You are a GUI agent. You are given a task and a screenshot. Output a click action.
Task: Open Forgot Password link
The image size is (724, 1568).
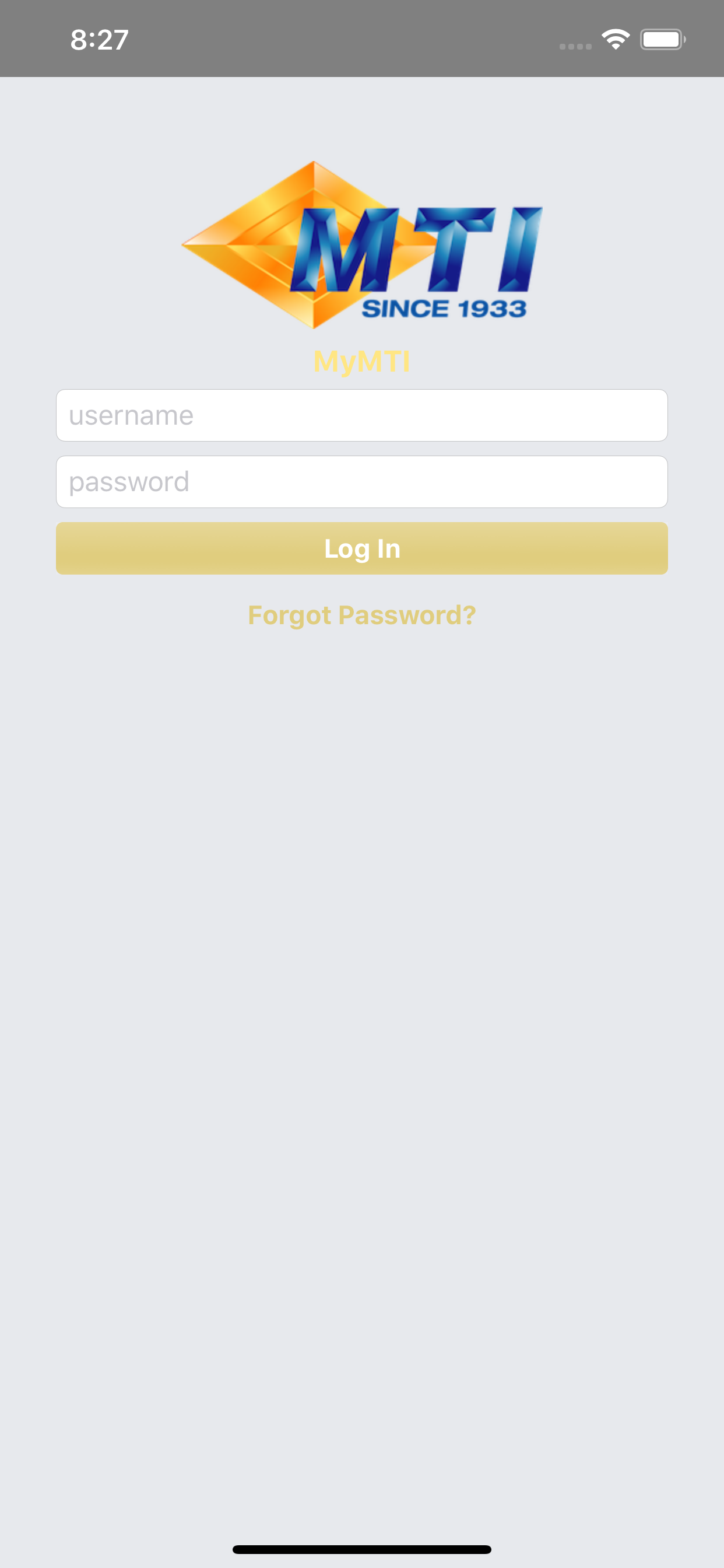362,615
